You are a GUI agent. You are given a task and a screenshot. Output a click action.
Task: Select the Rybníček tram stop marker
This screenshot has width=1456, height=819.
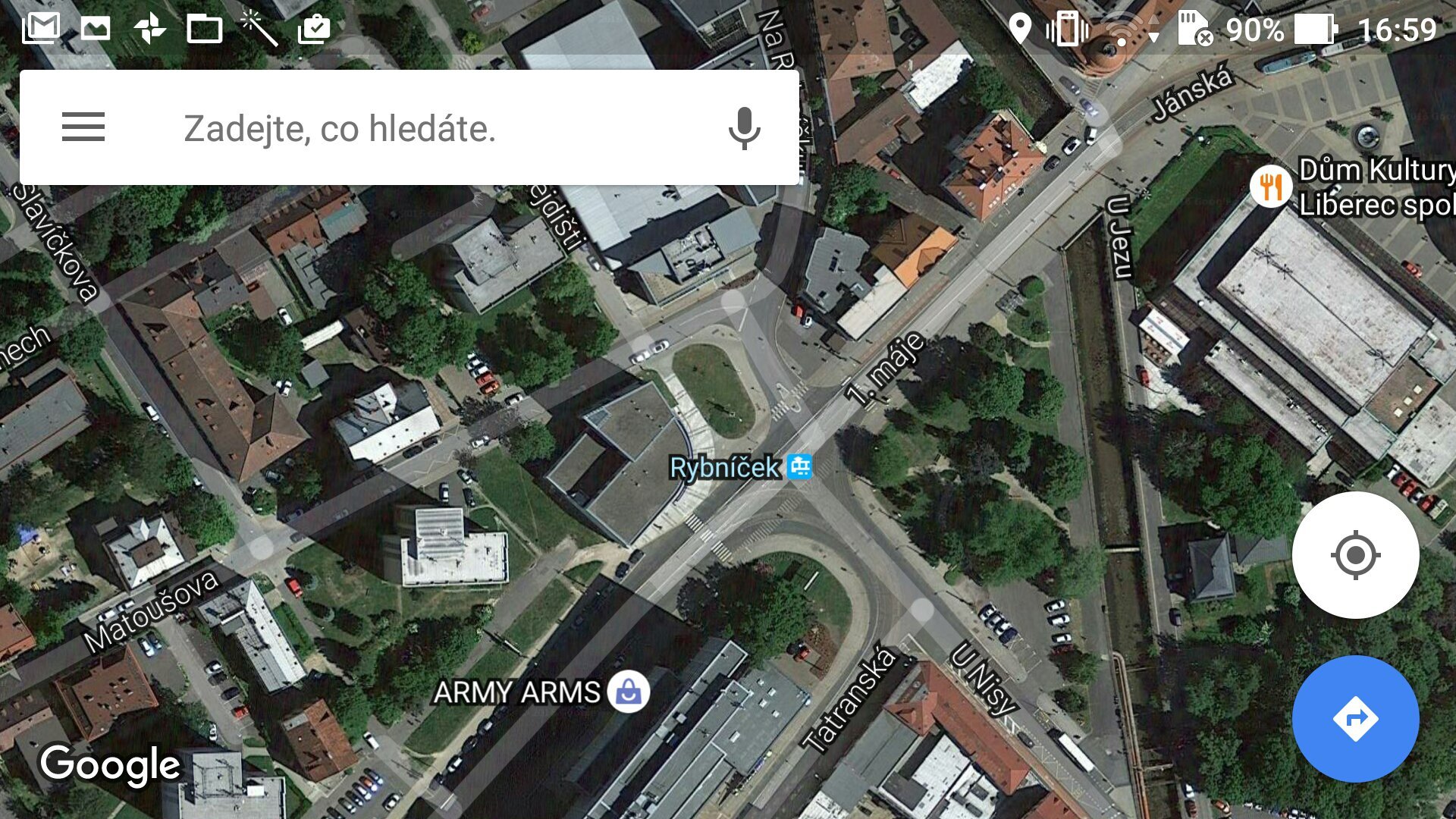point(799,466)
